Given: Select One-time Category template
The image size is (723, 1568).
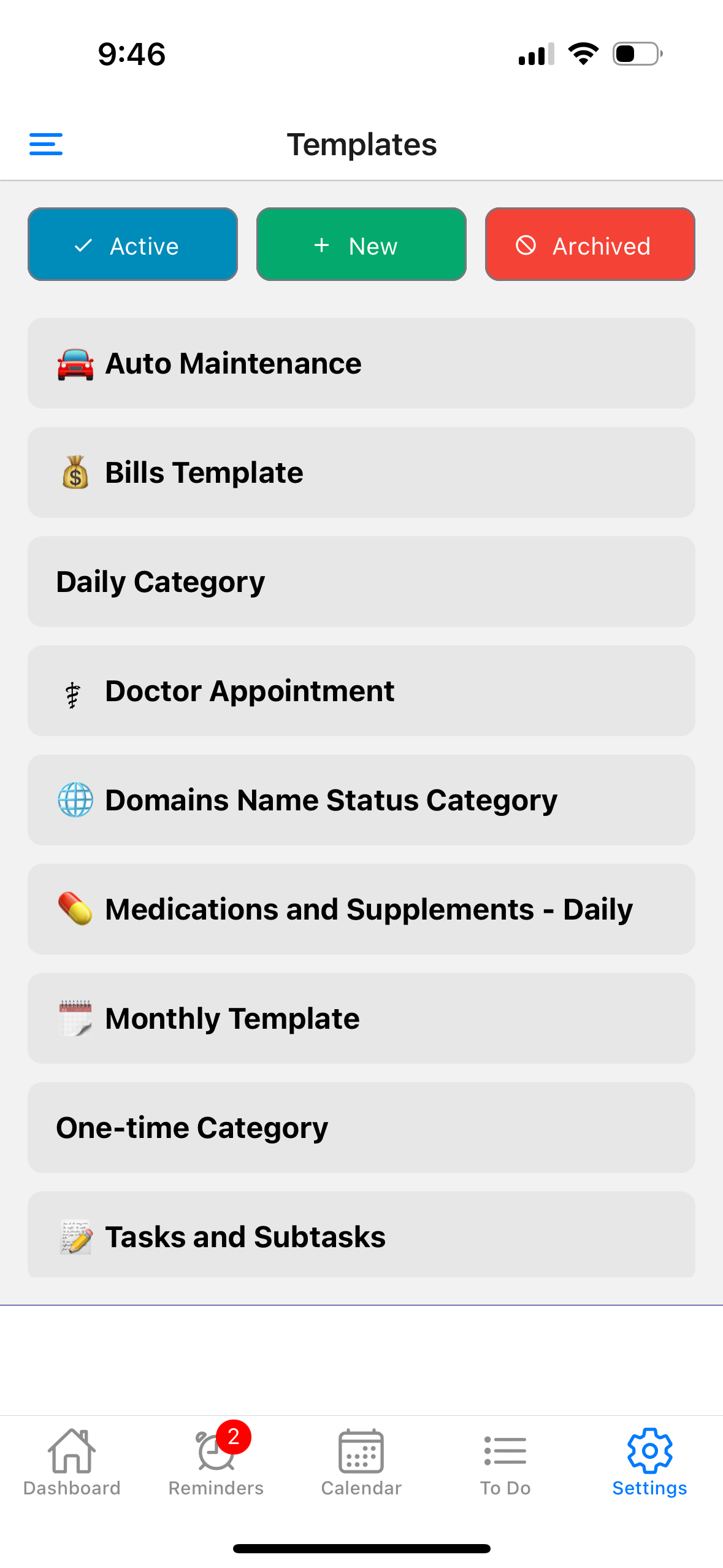Looking at the screenshot, I should coord(361,1128).
